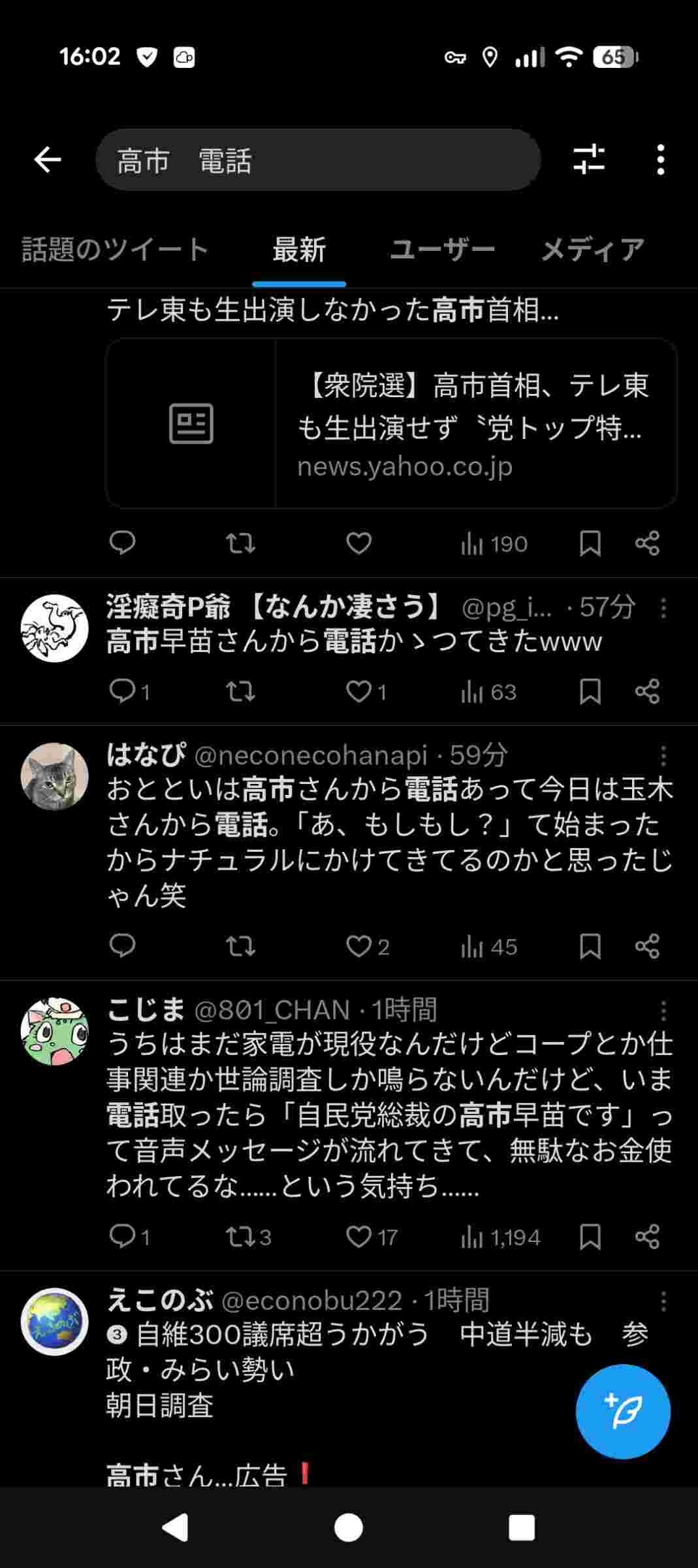The image size is (698, 1568).
Task: Open えこのぶ's profile picture
Action: (54, 1322)
